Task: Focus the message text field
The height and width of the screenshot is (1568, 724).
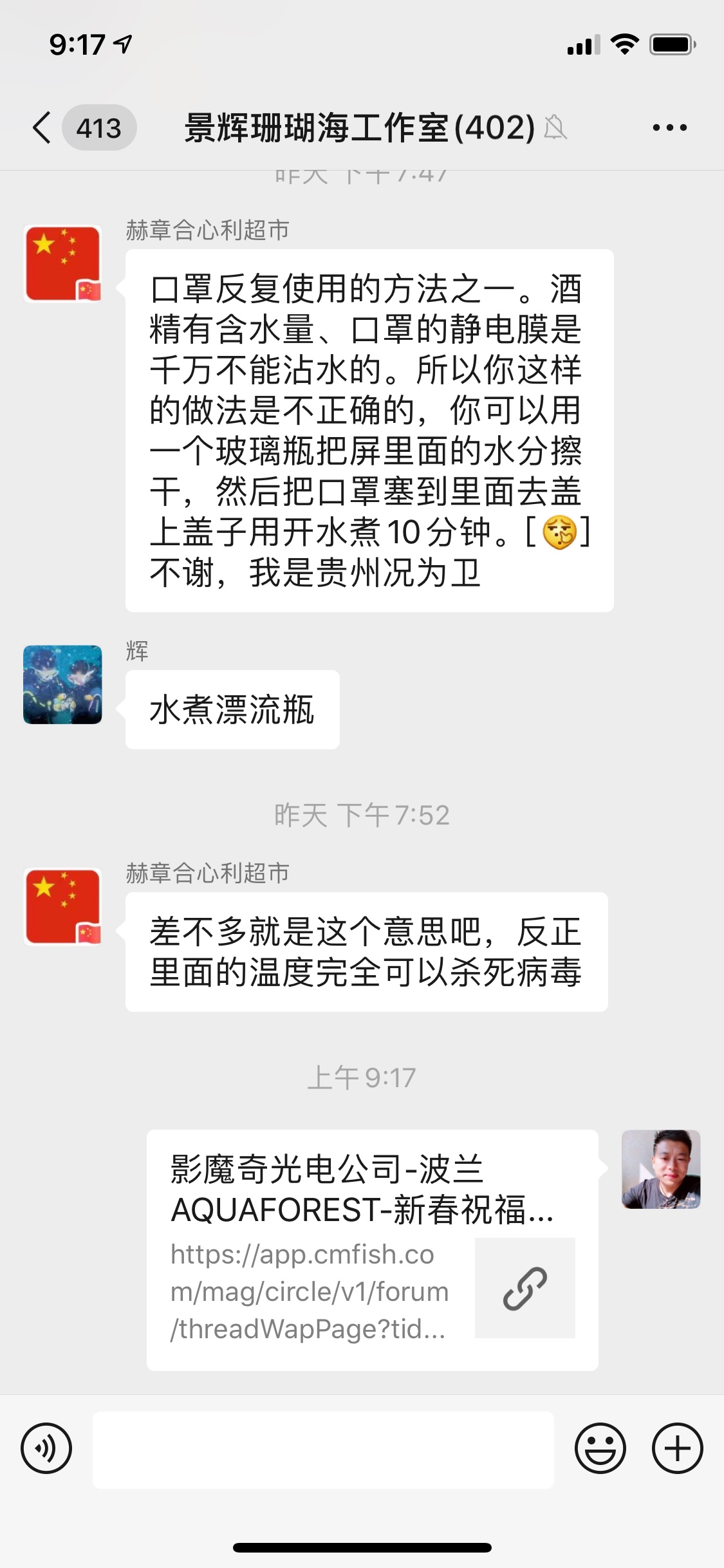Action: coord(323,1450)
